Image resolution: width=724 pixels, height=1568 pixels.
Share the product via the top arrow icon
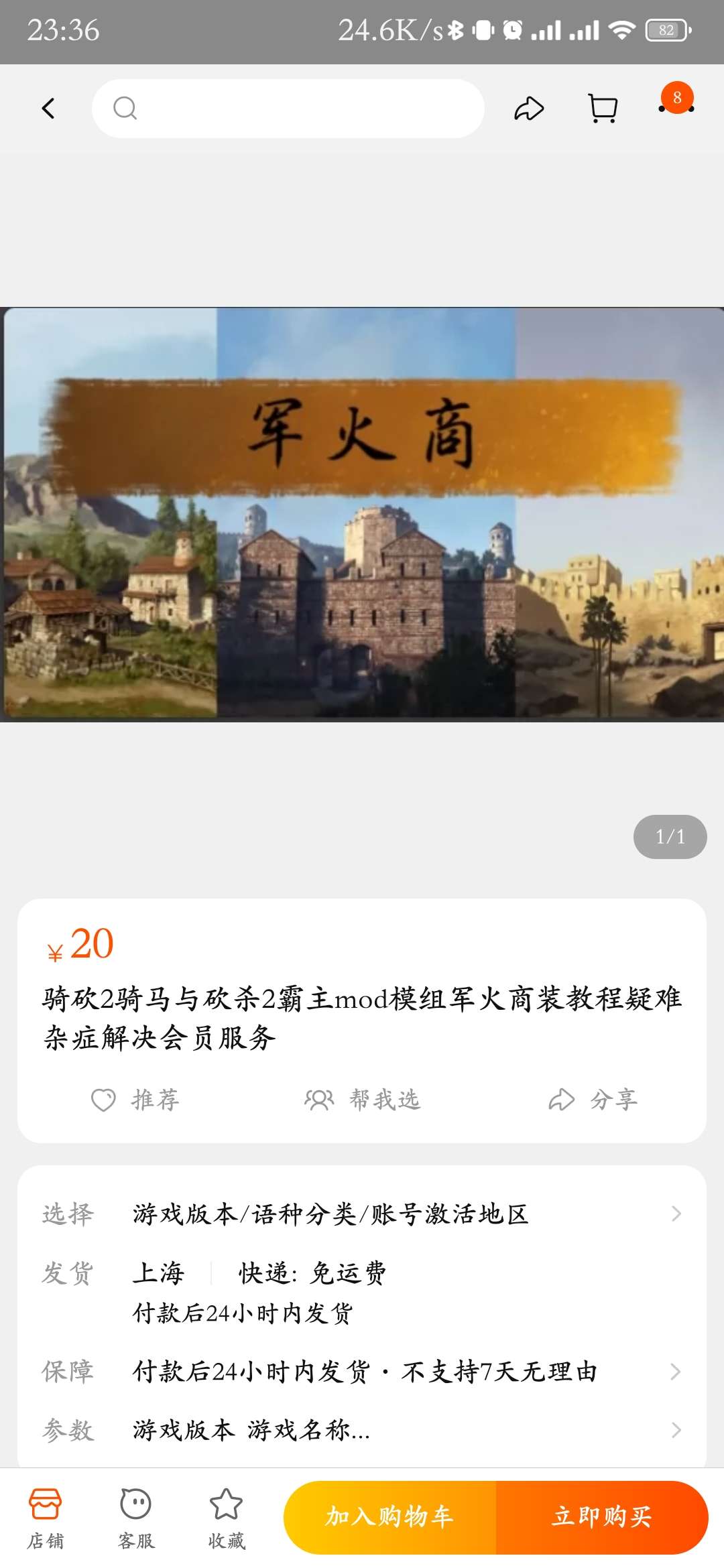(529, 109)
